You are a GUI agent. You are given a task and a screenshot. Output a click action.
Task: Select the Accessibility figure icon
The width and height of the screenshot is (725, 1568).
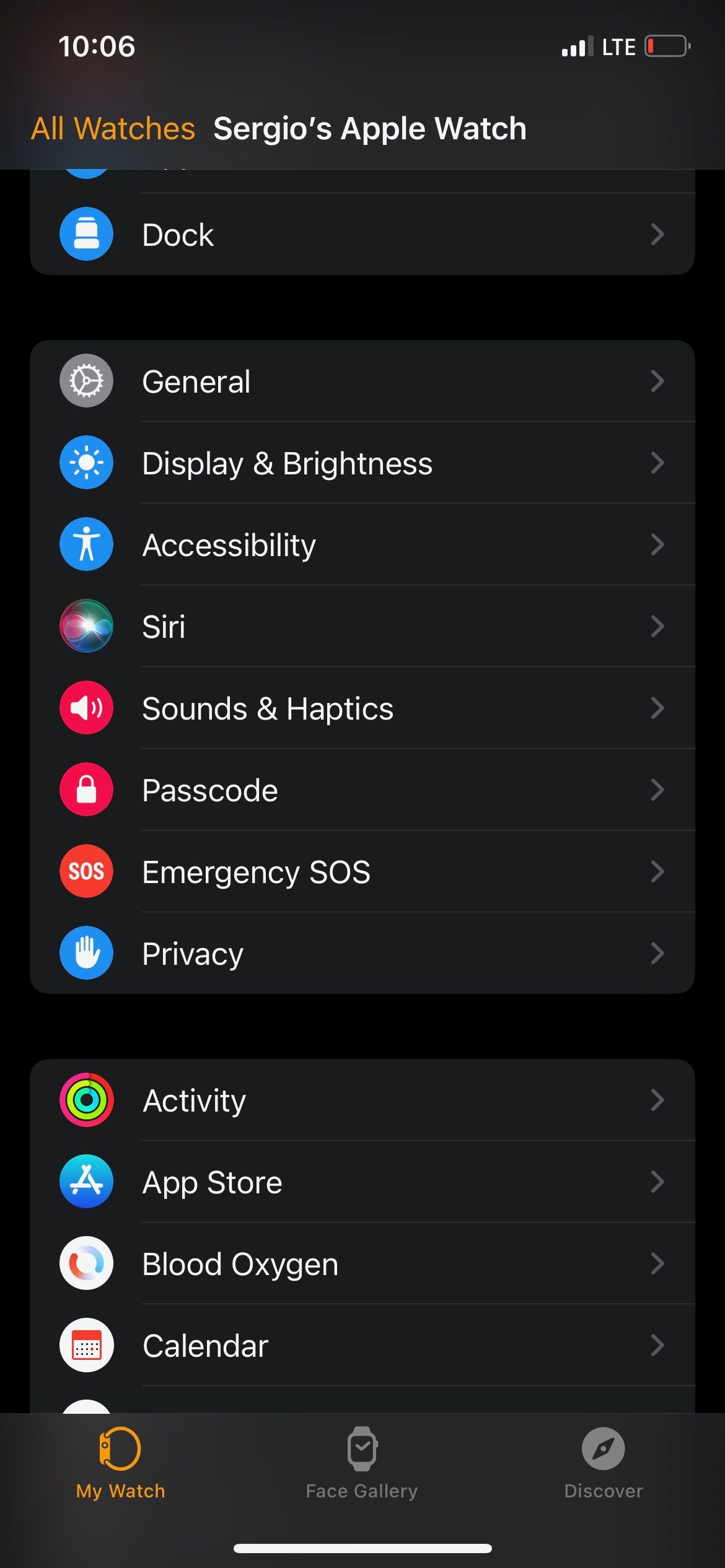[x=86, y=544]
